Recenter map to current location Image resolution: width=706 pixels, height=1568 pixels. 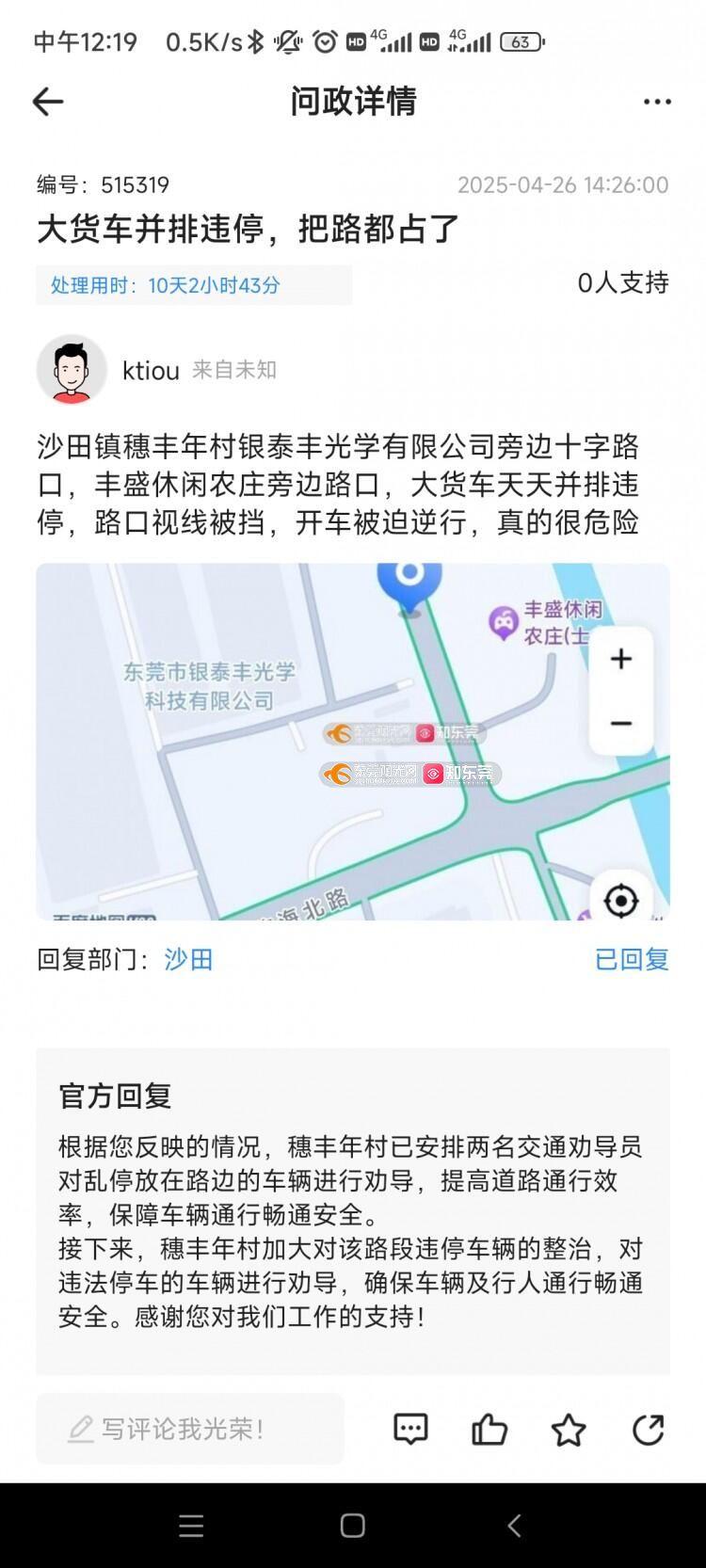[620, 901]
